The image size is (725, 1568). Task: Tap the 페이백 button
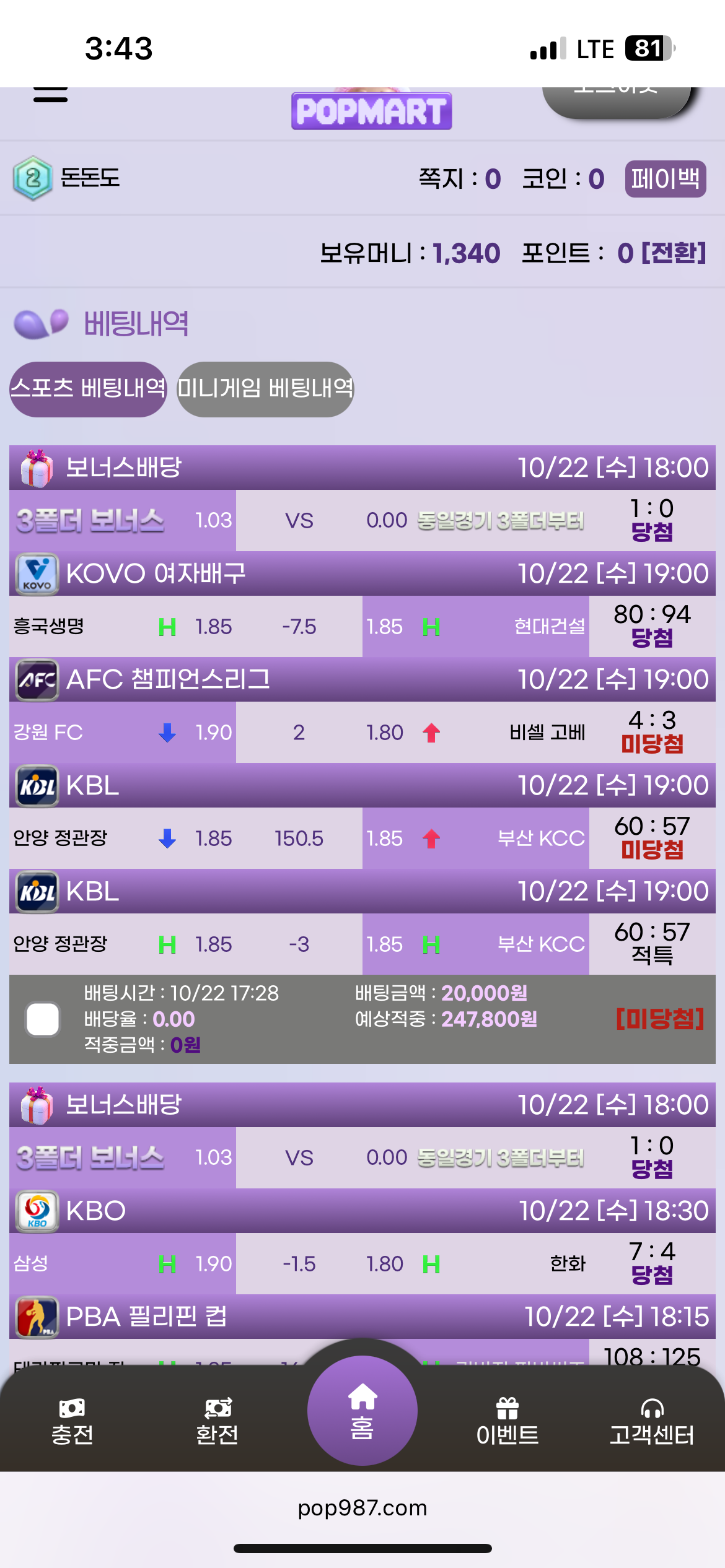click(x=665, y=179)
